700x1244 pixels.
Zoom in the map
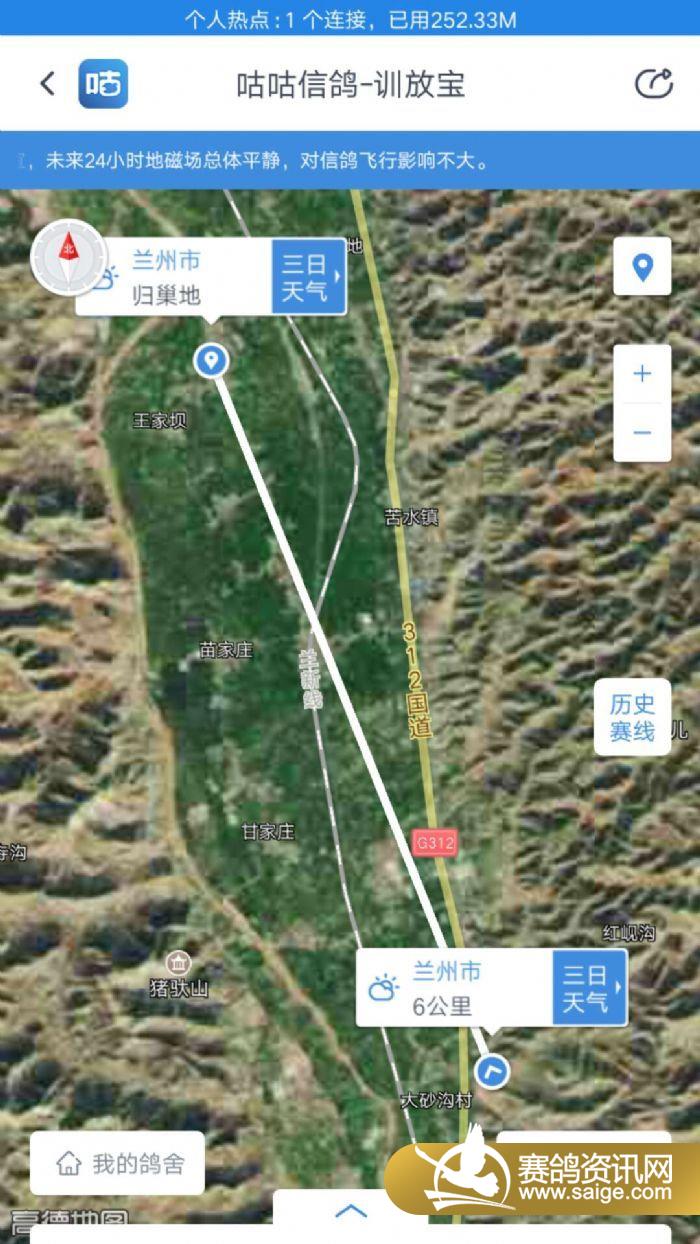tap(642, 374)
